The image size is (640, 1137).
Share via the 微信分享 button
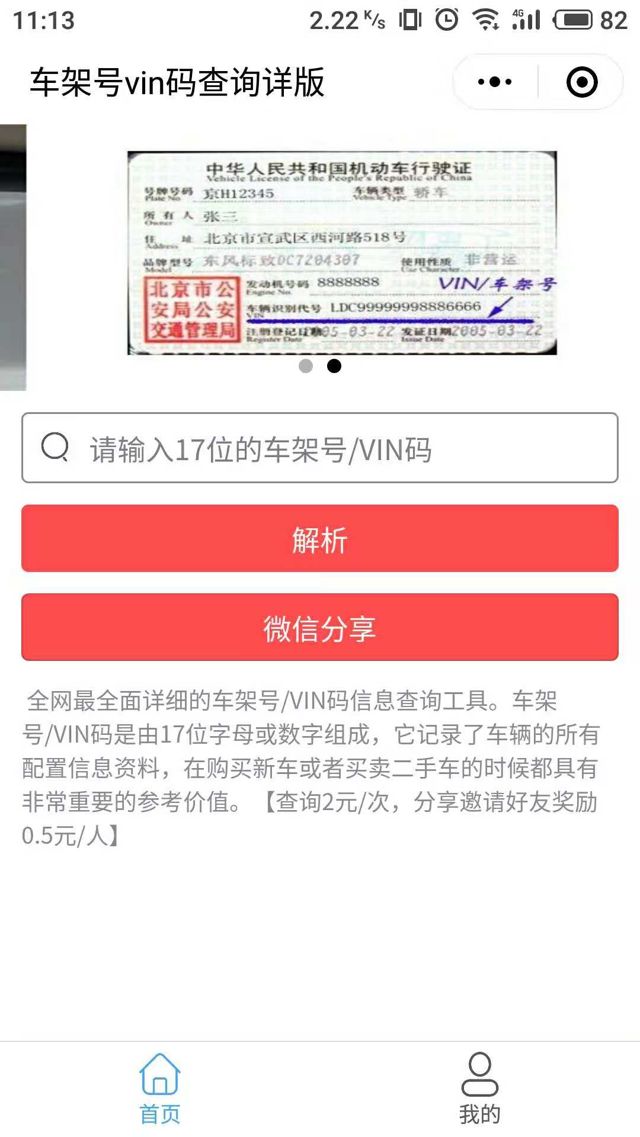click(x=320, y=628)
